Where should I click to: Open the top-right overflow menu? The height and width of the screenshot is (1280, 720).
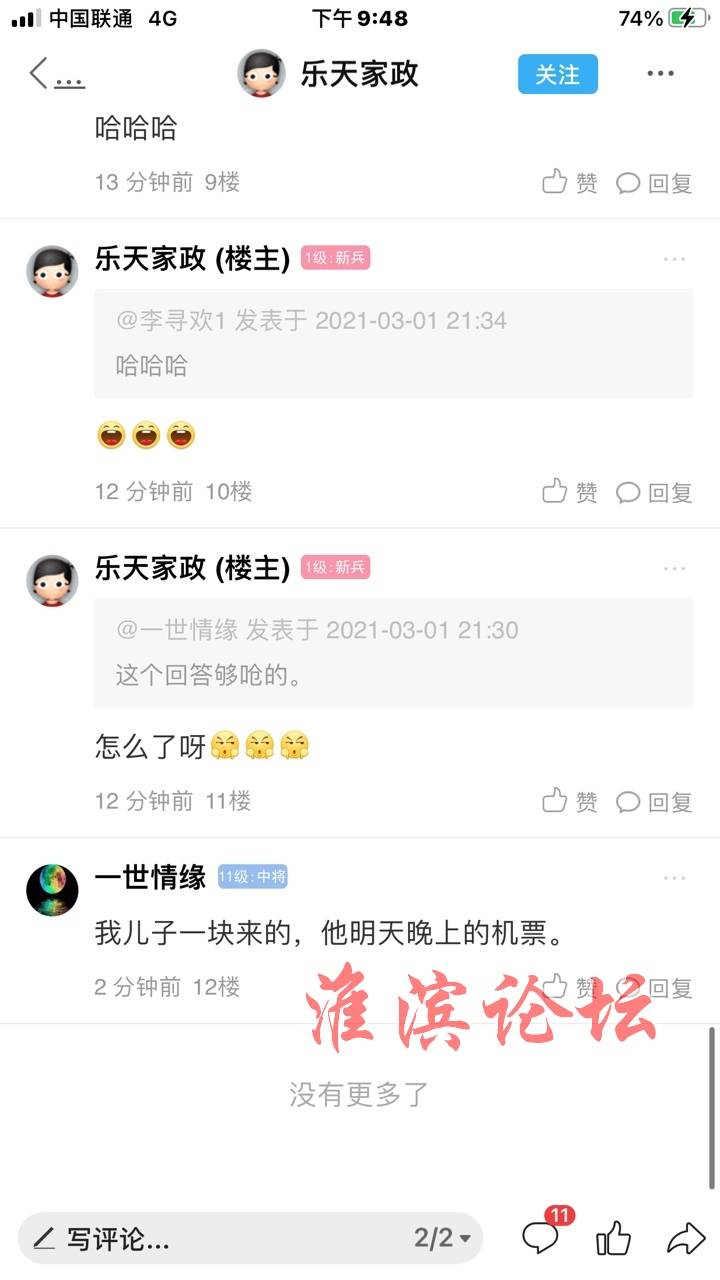click(x=660, y=74)
